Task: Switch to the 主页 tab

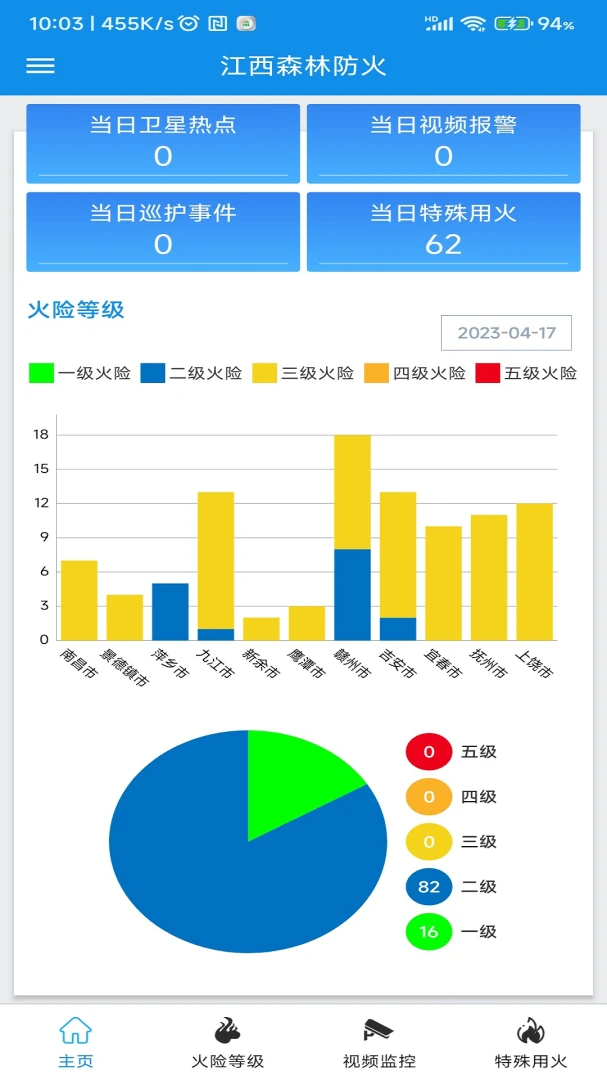Action: (x=76, y=1042)
